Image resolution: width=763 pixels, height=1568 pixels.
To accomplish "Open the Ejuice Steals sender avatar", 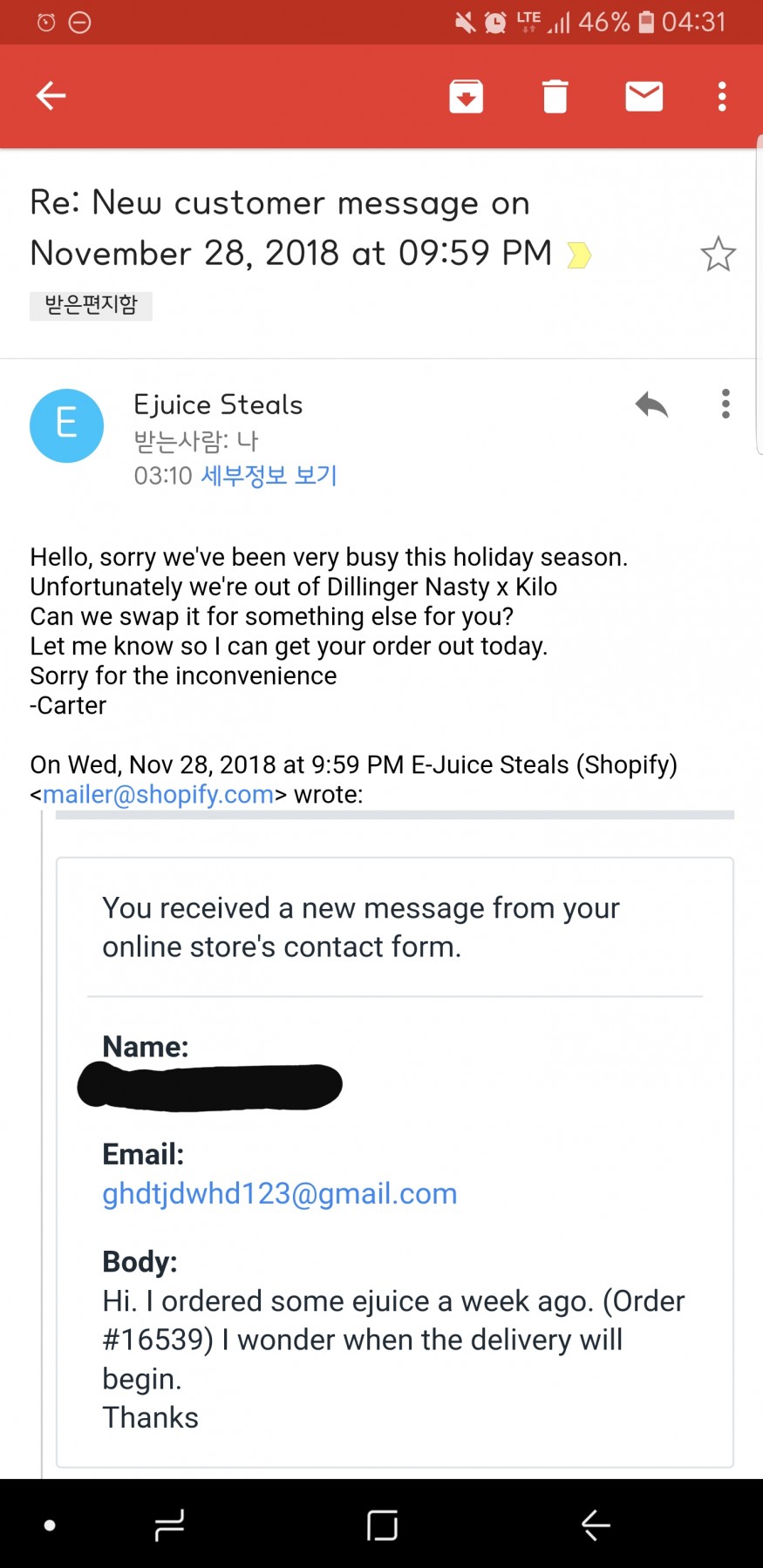I will [x=67, y=425].
